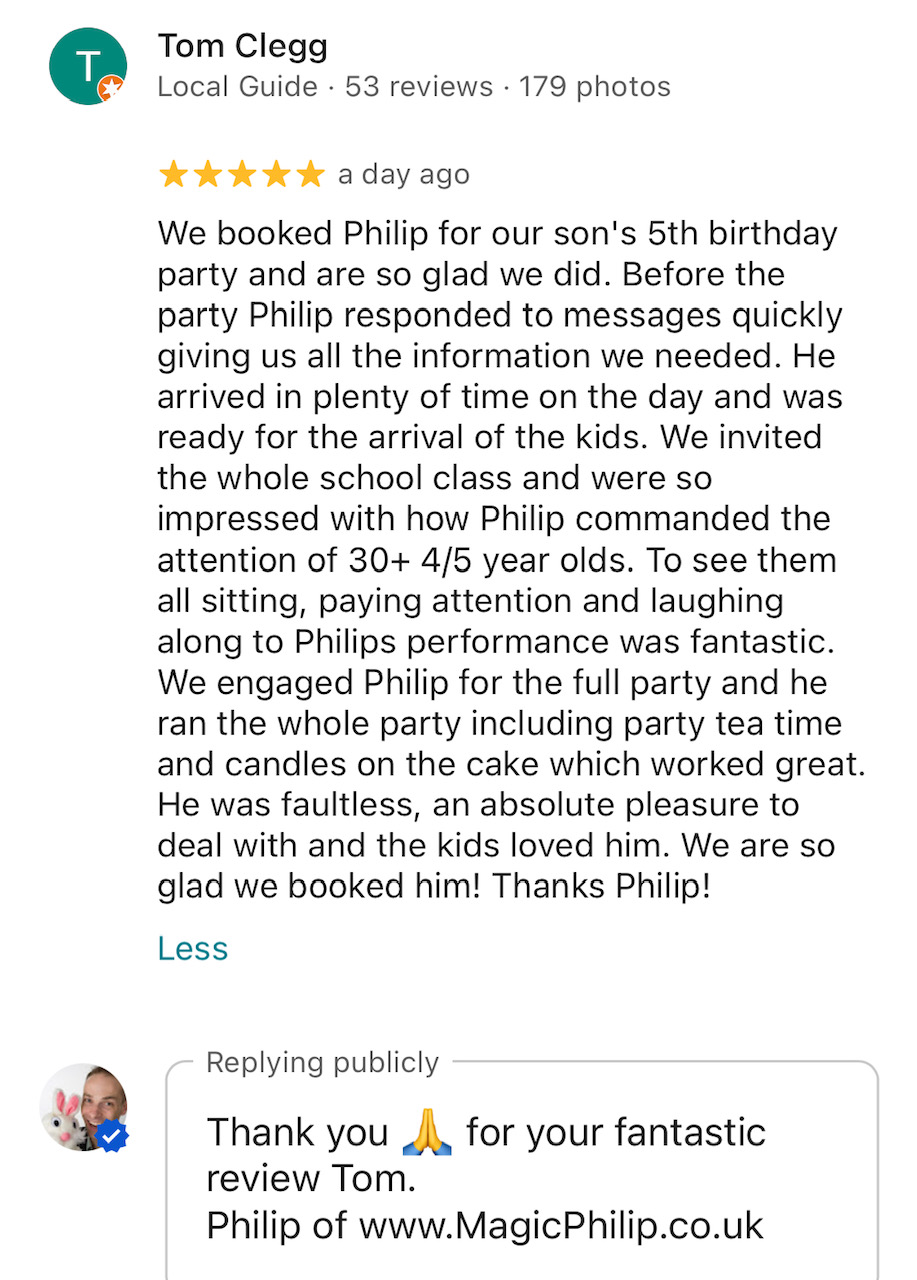The width and height of the screenshot is (917, 1280).
Task: Open Tom Clegg's name link
Action: pyautogui.click(x=243, y=46)
